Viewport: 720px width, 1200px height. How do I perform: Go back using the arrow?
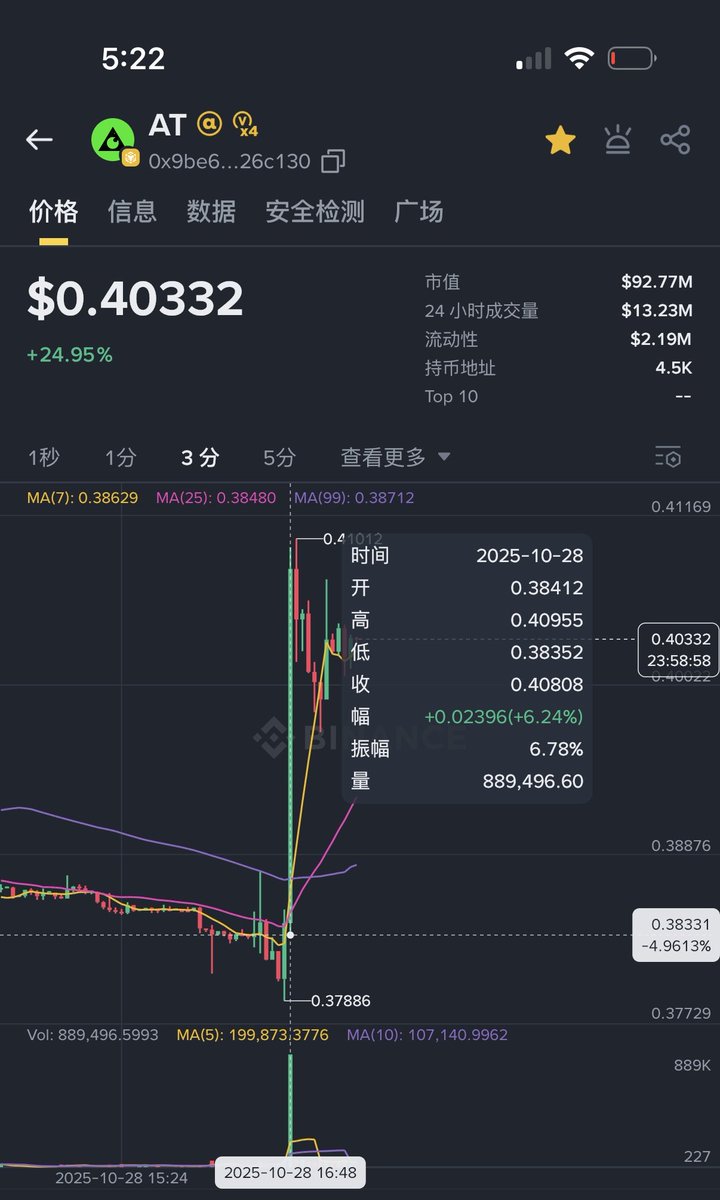click(x=39, y=140)
